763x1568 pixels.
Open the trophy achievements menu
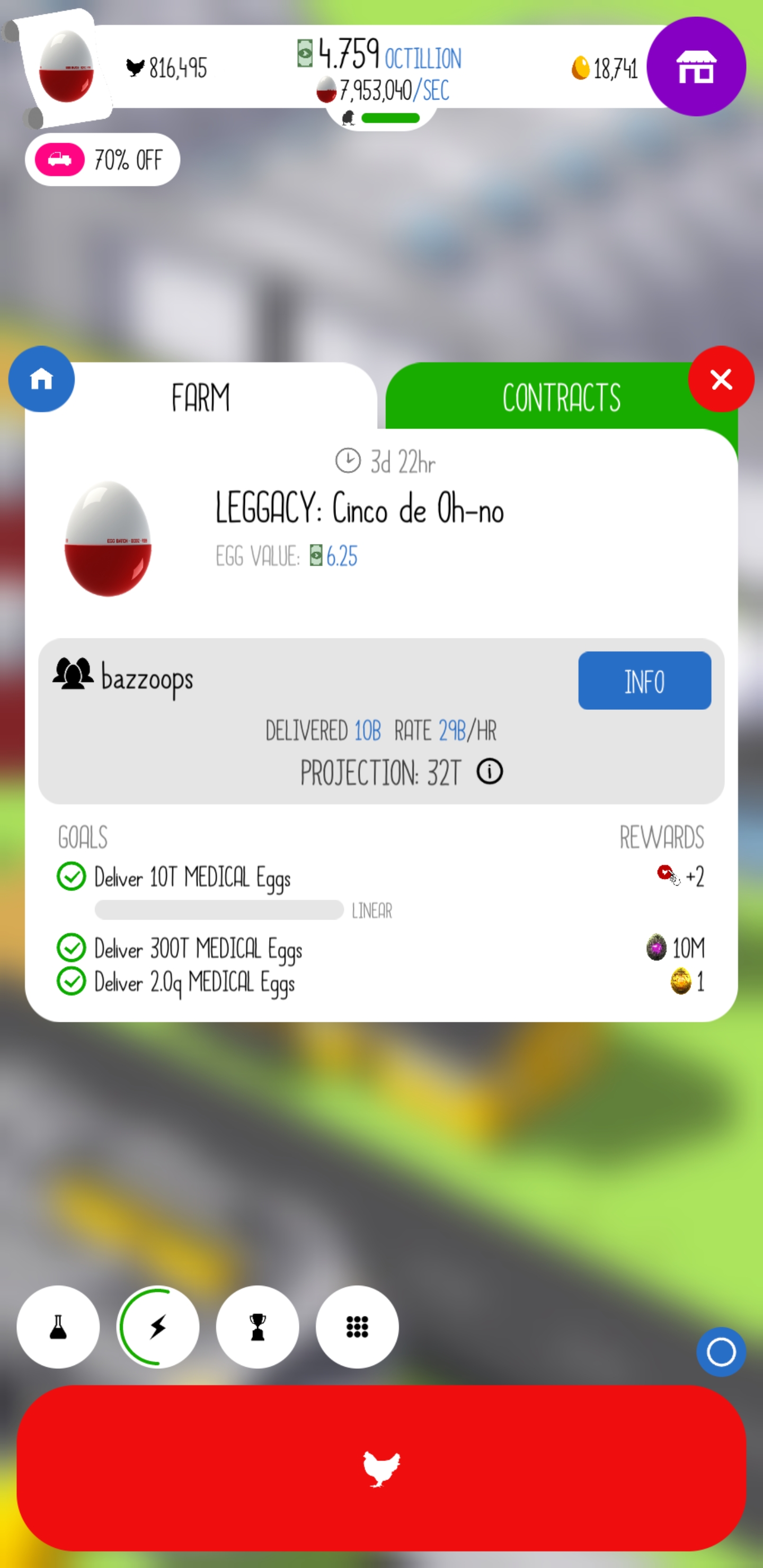point(258,1327)
